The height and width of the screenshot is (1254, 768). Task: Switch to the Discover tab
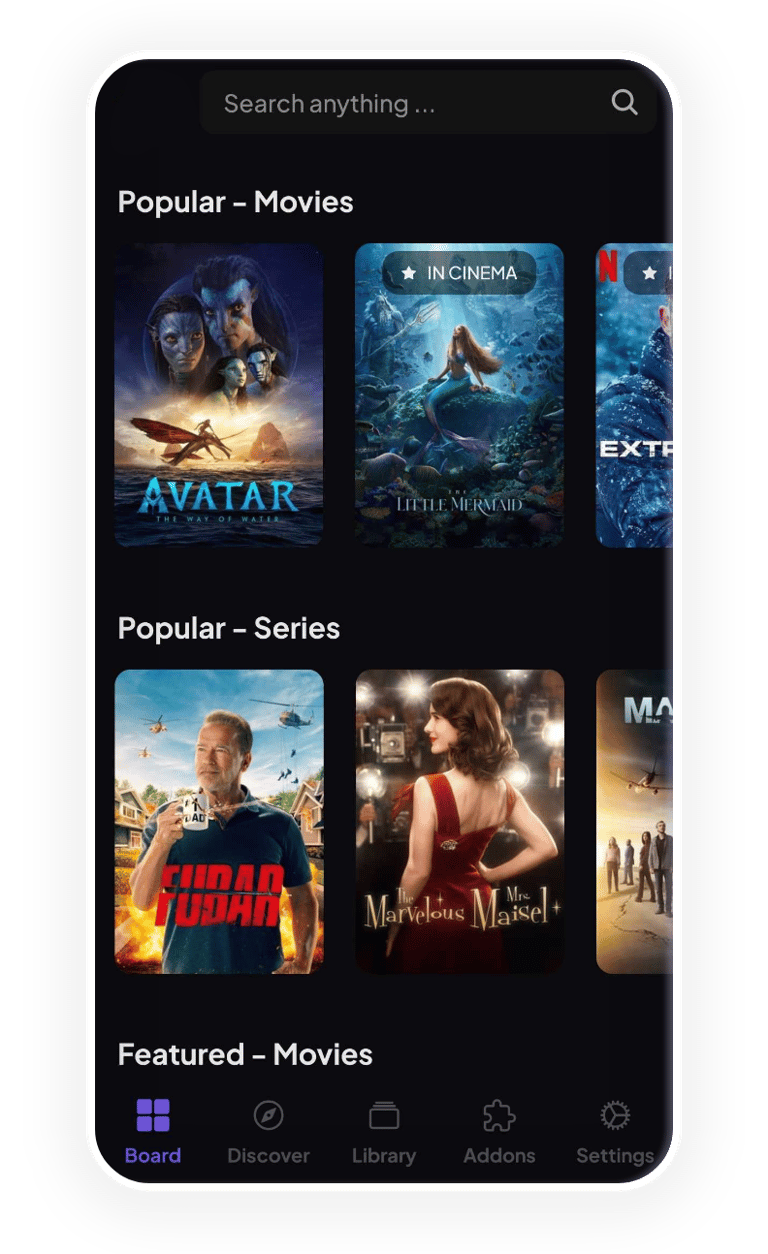pos(268,1131)
